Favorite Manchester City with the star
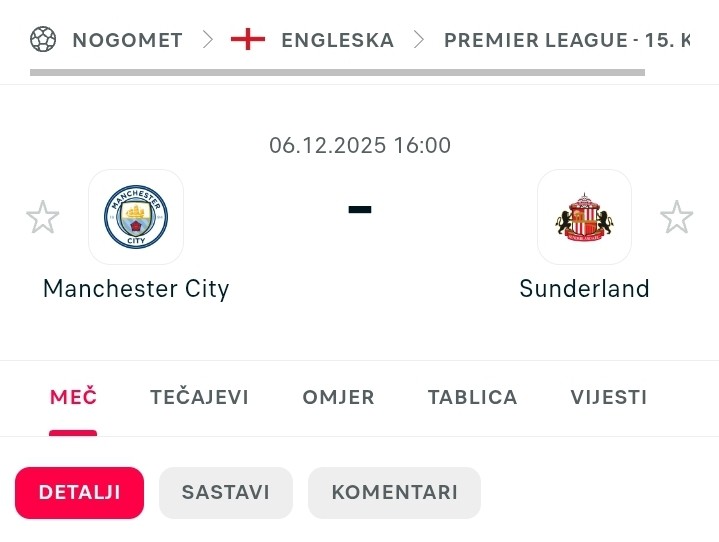This screenshot has width=719, height=542. 42,217
